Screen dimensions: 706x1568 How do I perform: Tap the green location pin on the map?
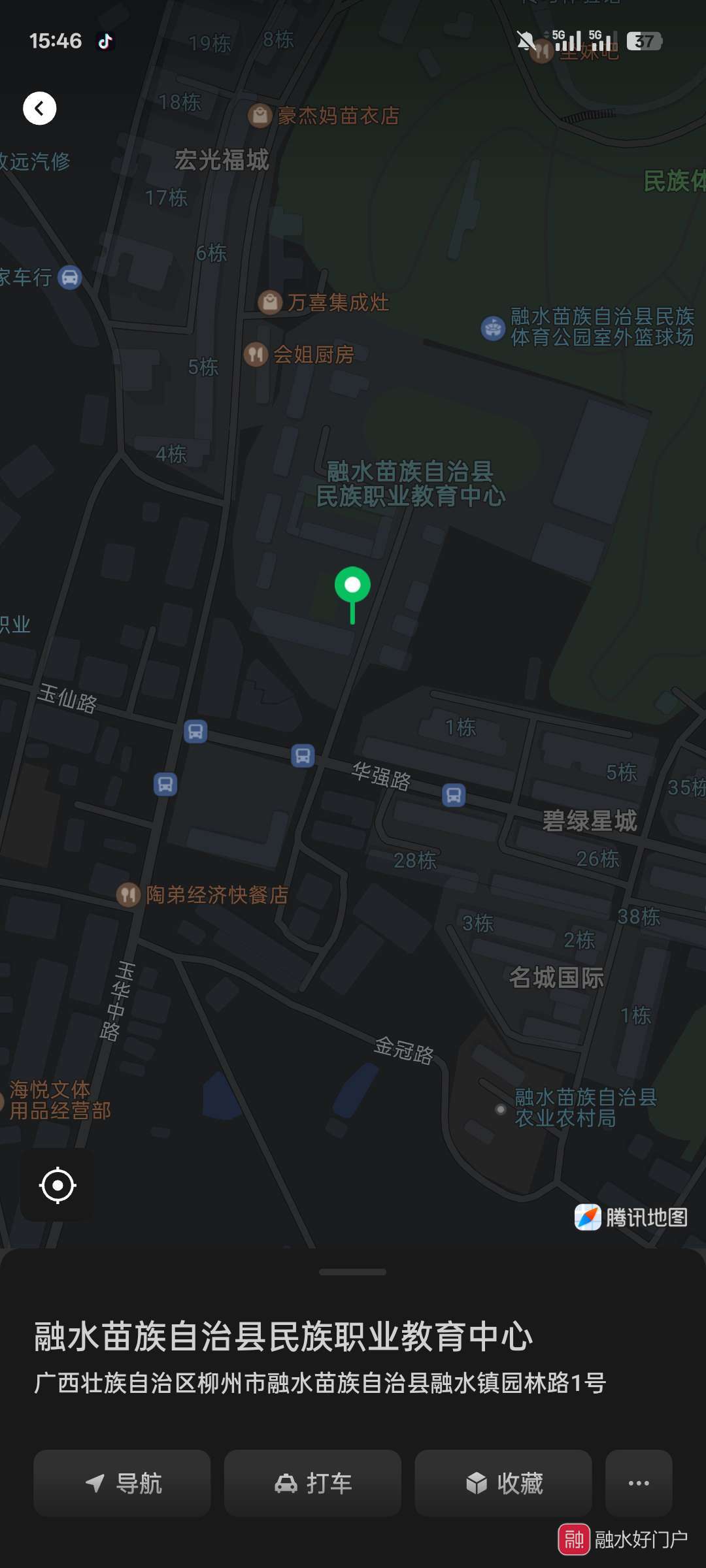tap(352, 586)
